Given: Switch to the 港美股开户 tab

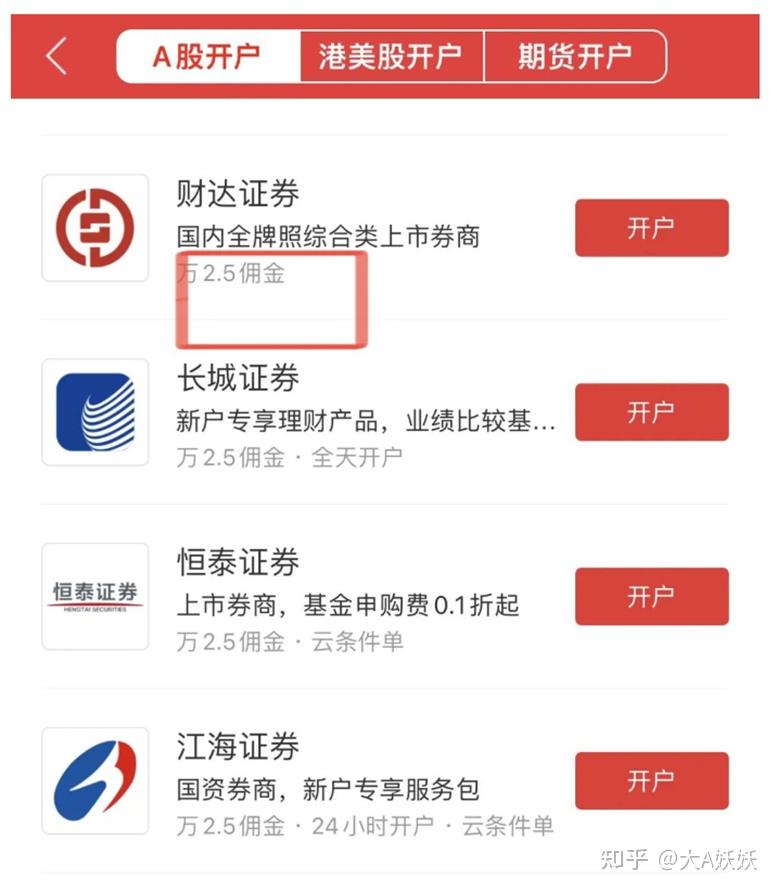Looking at the screenshot, I should click(x=392, y=57).
